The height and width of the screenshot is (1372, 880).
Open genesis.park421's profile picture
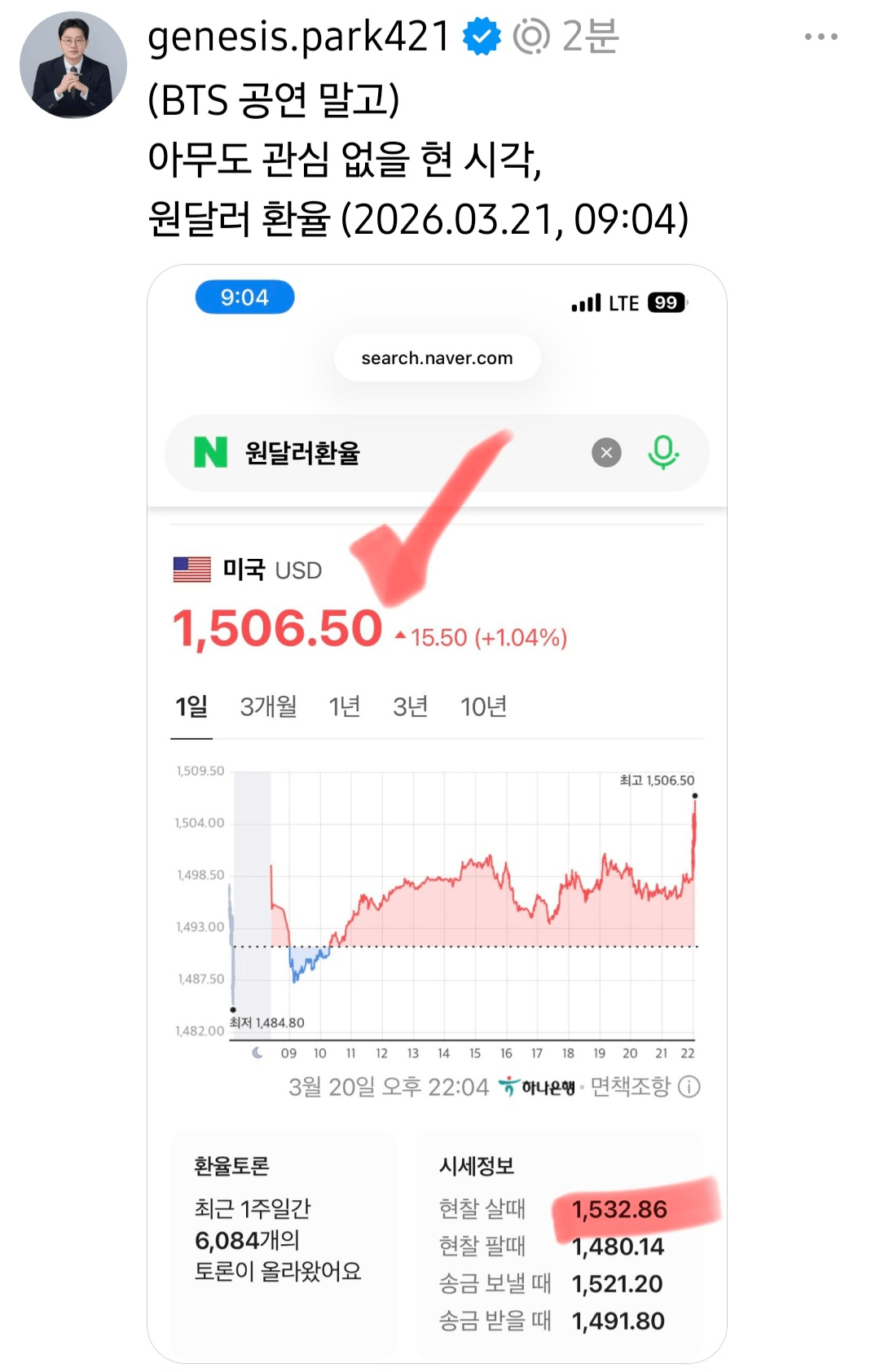point(73,65)
